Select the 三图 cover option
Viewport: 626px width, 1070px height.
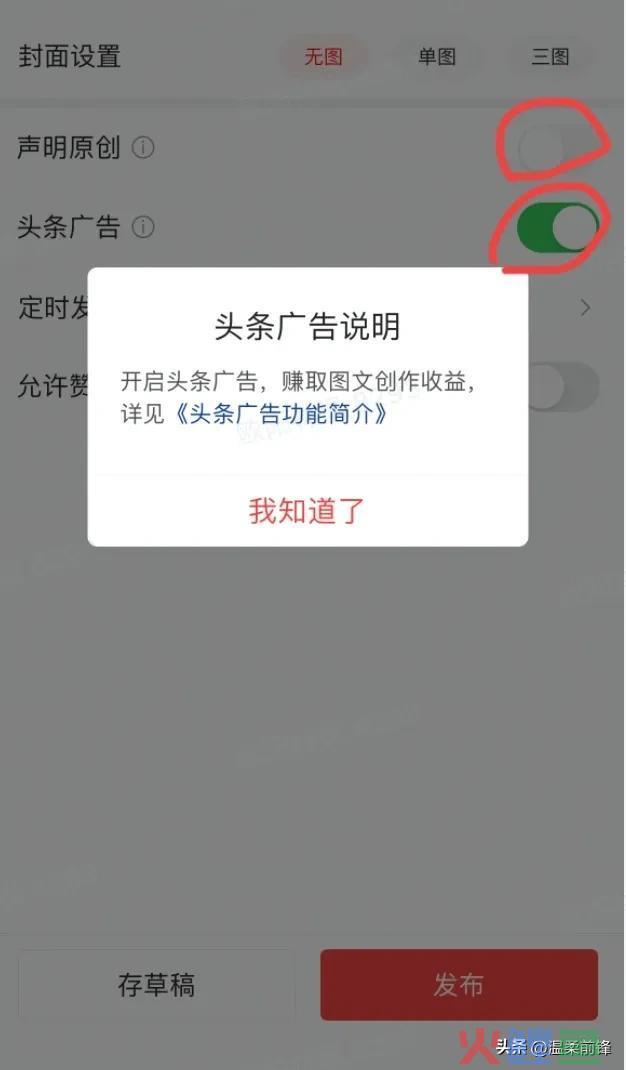coord(550,57)
